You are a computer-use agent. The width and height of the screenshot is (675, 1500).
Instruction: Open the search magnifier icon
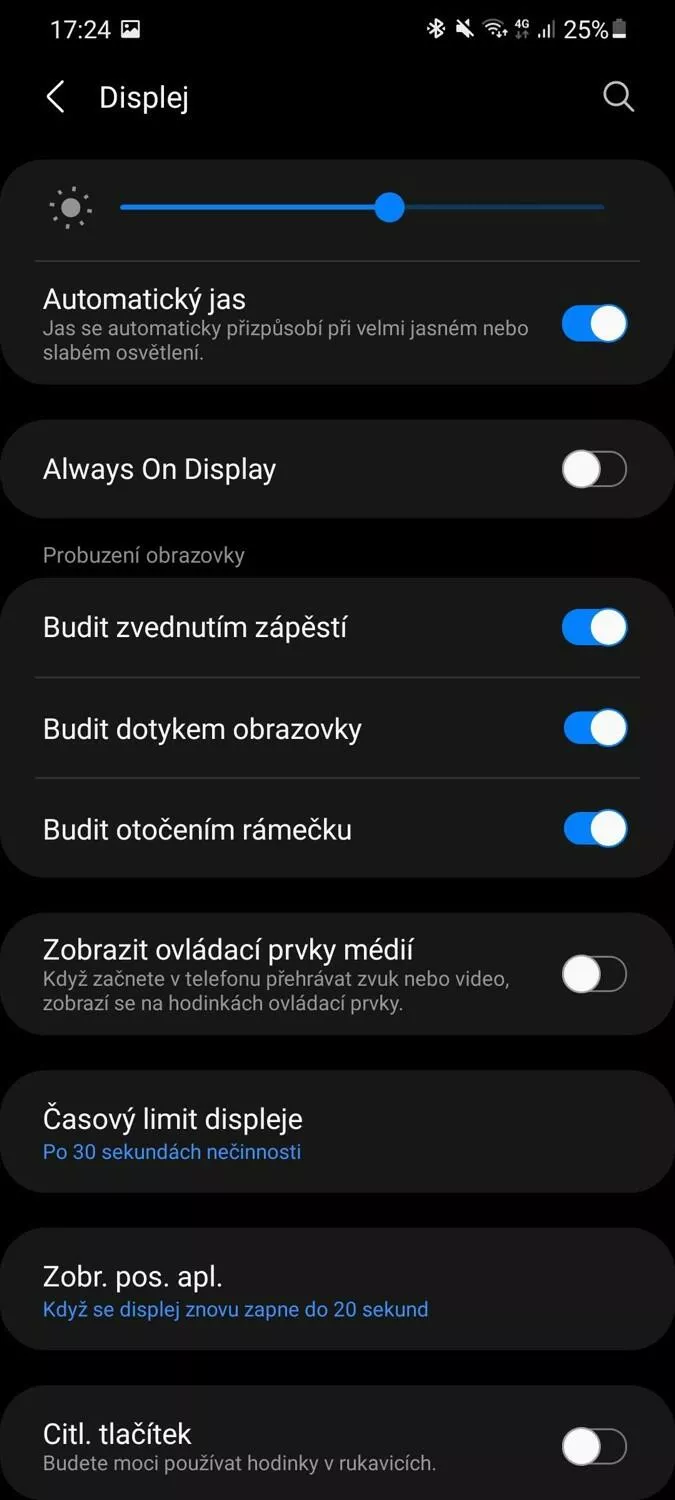click(619, 97)
